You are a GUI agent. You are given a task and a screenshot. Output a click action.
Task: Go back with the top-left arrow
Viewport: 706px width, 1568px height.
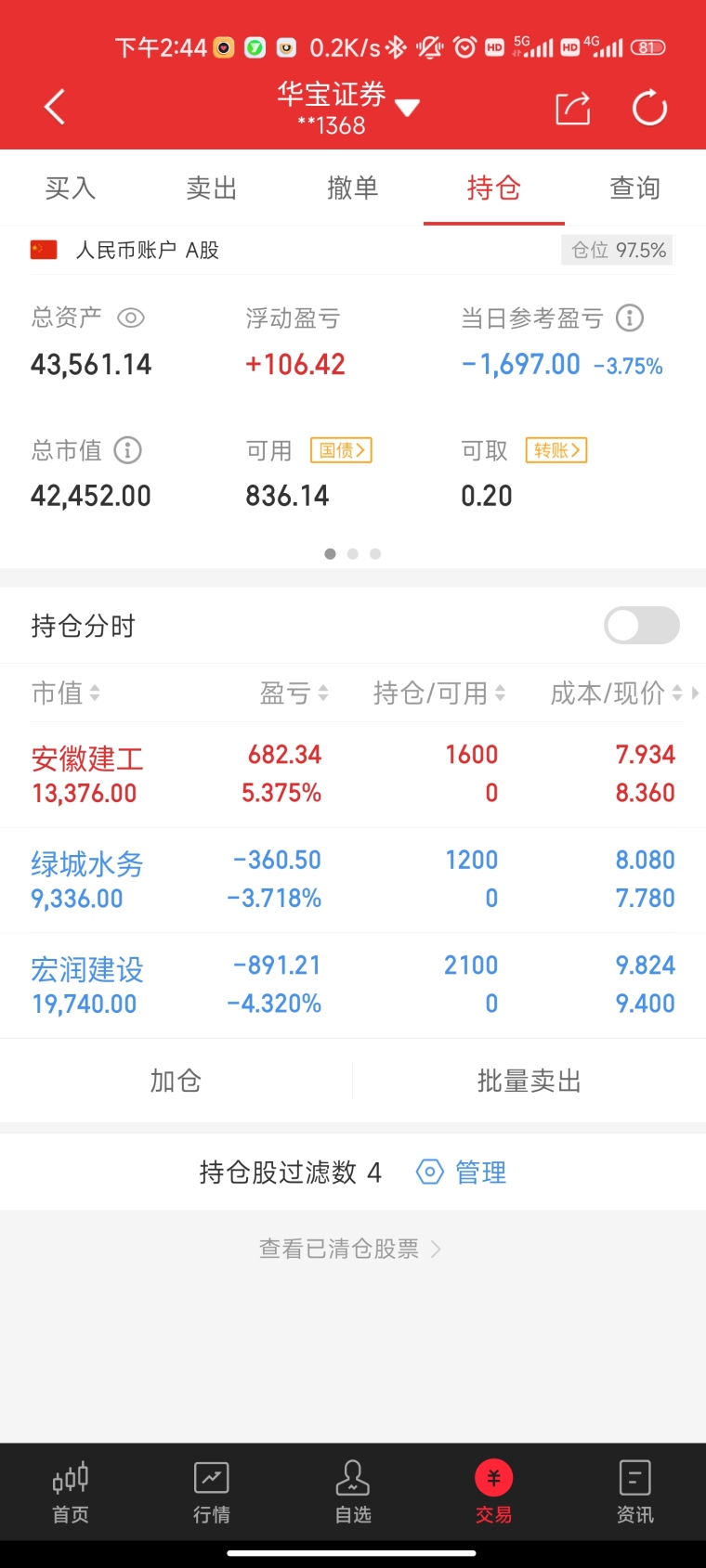55,108
